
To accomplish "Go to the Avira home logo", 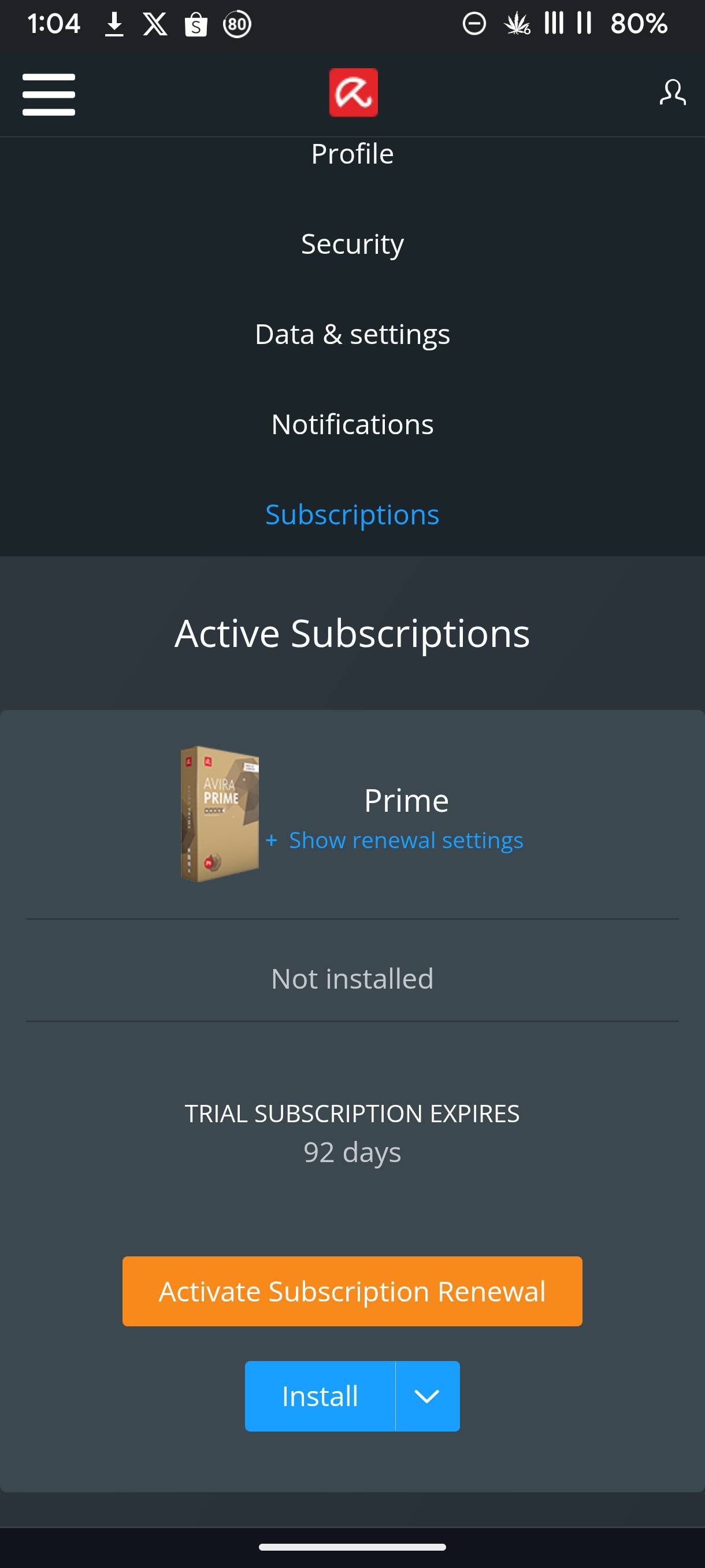I will (x=353, y=93).
